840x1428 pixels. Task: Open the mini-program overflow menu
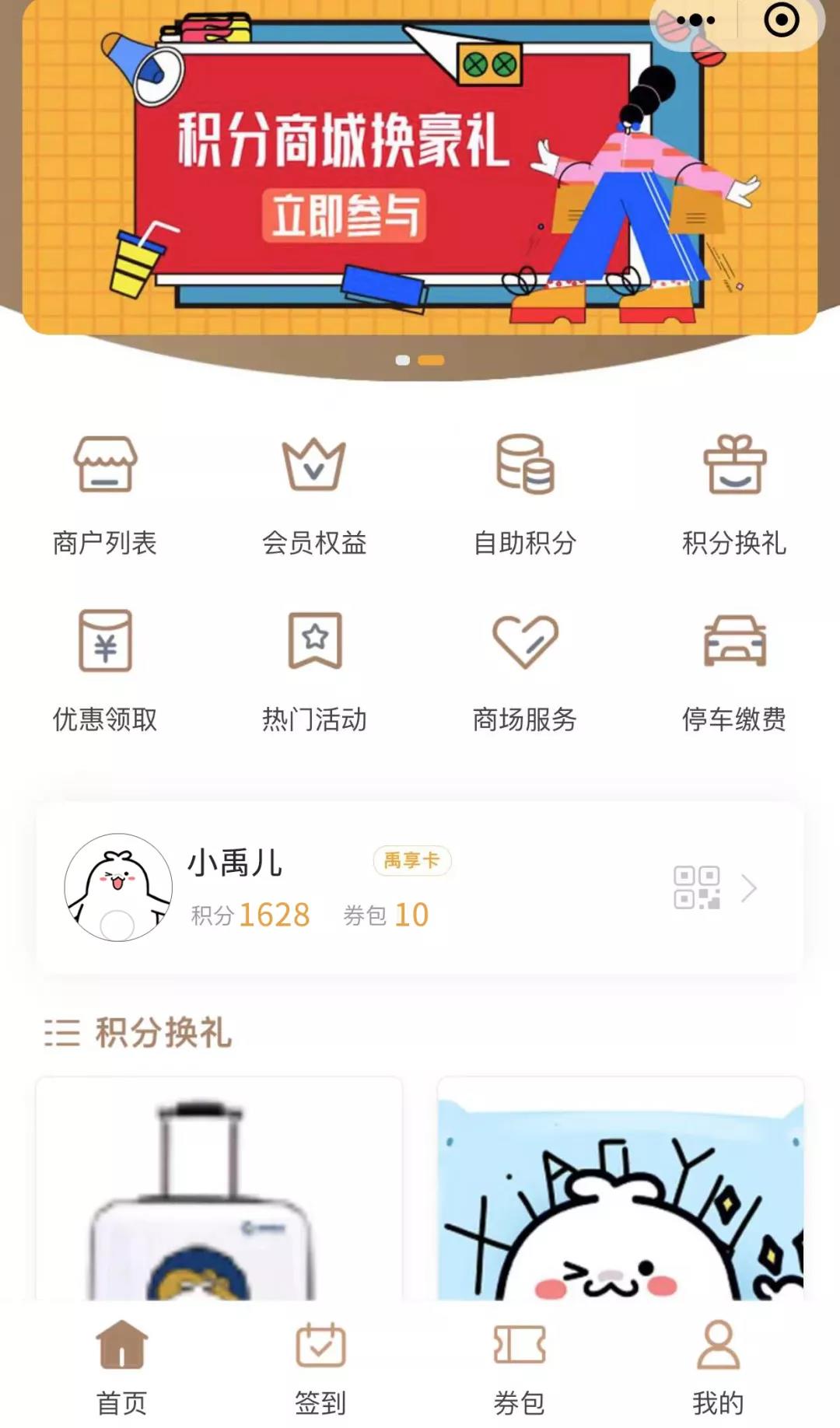pyautogui.click(x=695, y=21)
